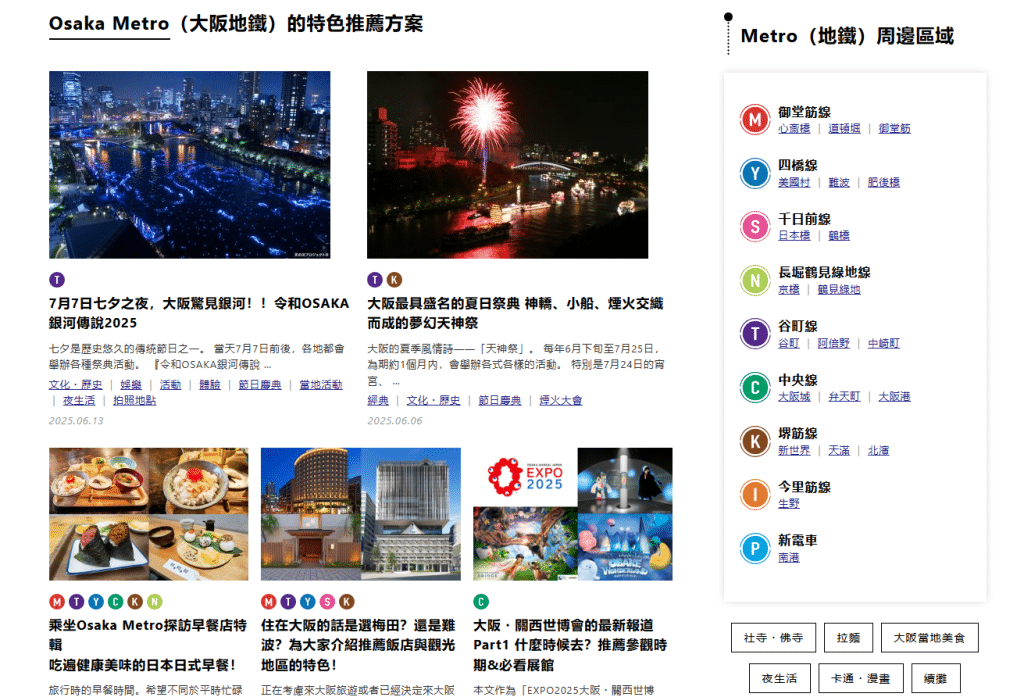Select the 夜生活 tag button
Screen dimensions: 1024x697
(779, 678)
